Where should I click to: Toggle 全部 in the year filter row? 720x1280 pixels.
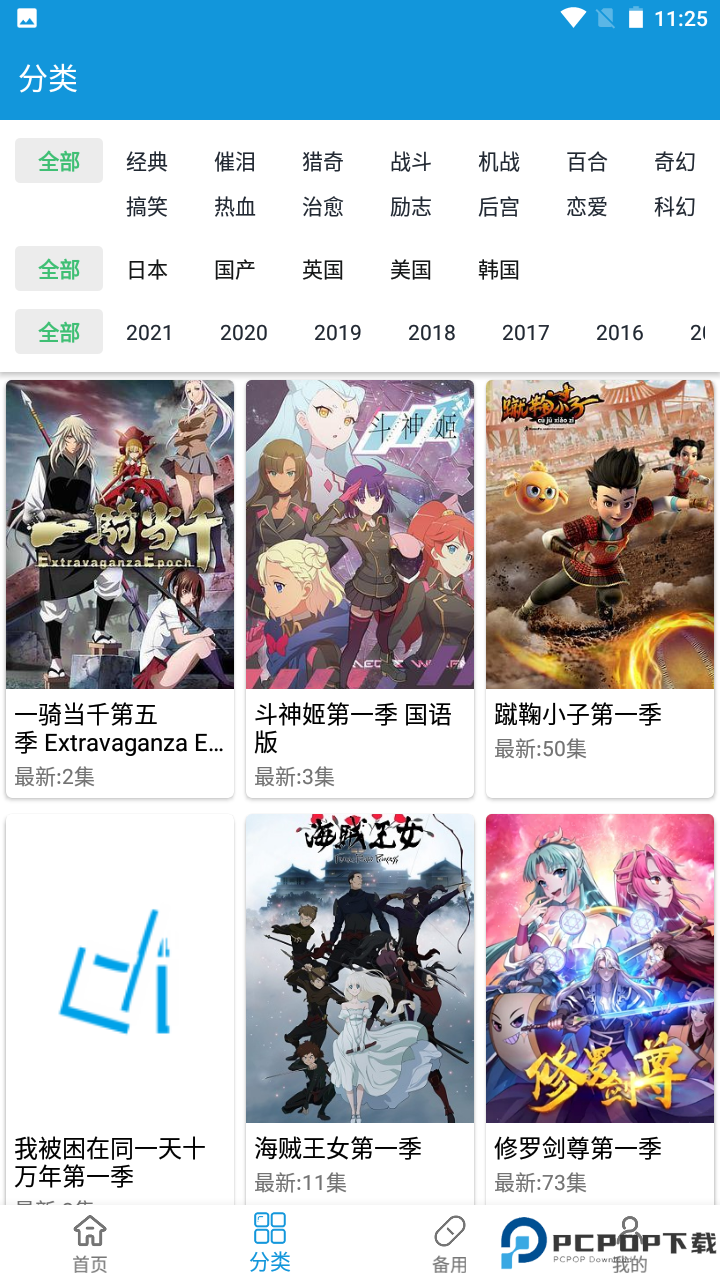[x=58, y=332]
